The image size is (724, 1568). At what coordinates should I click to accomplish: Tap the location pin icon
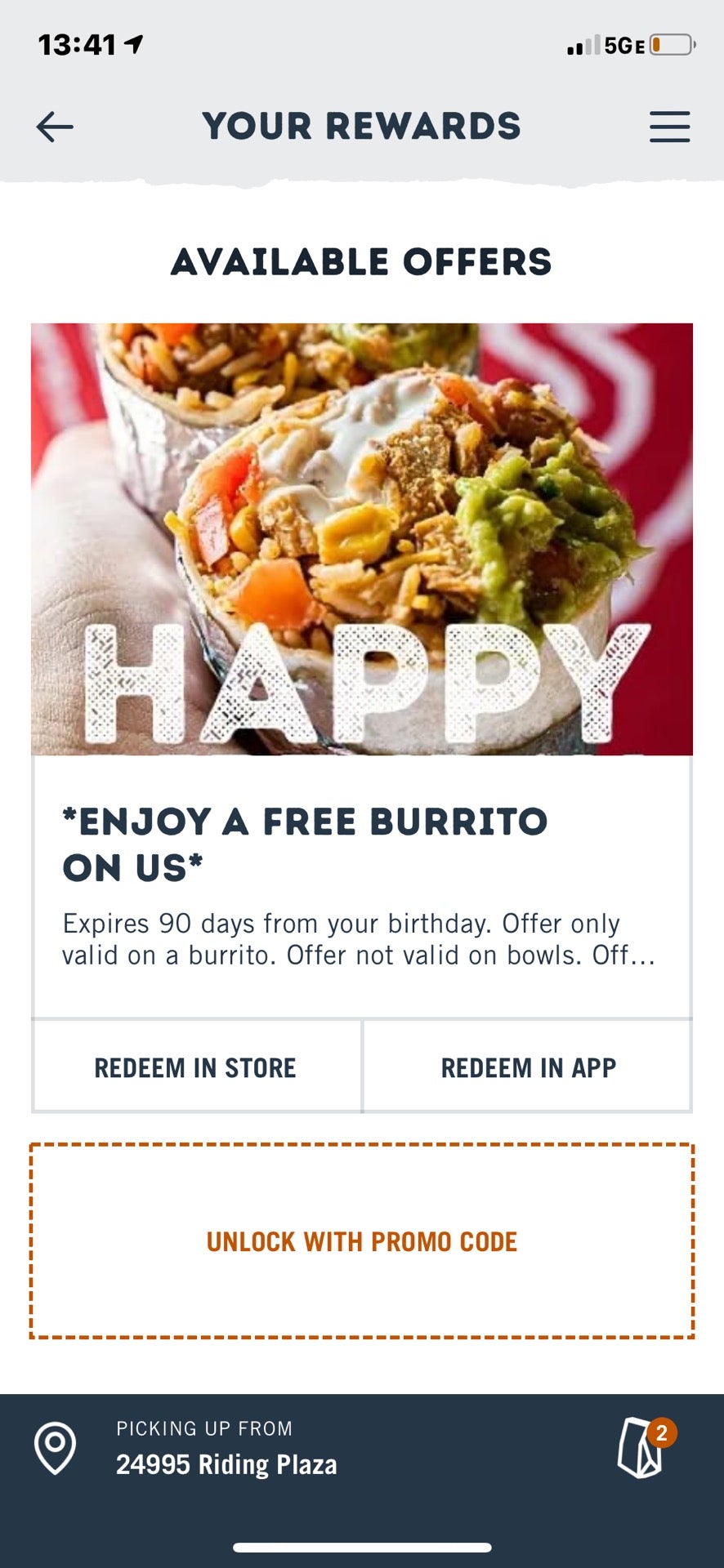click(x=56, y=1449)
